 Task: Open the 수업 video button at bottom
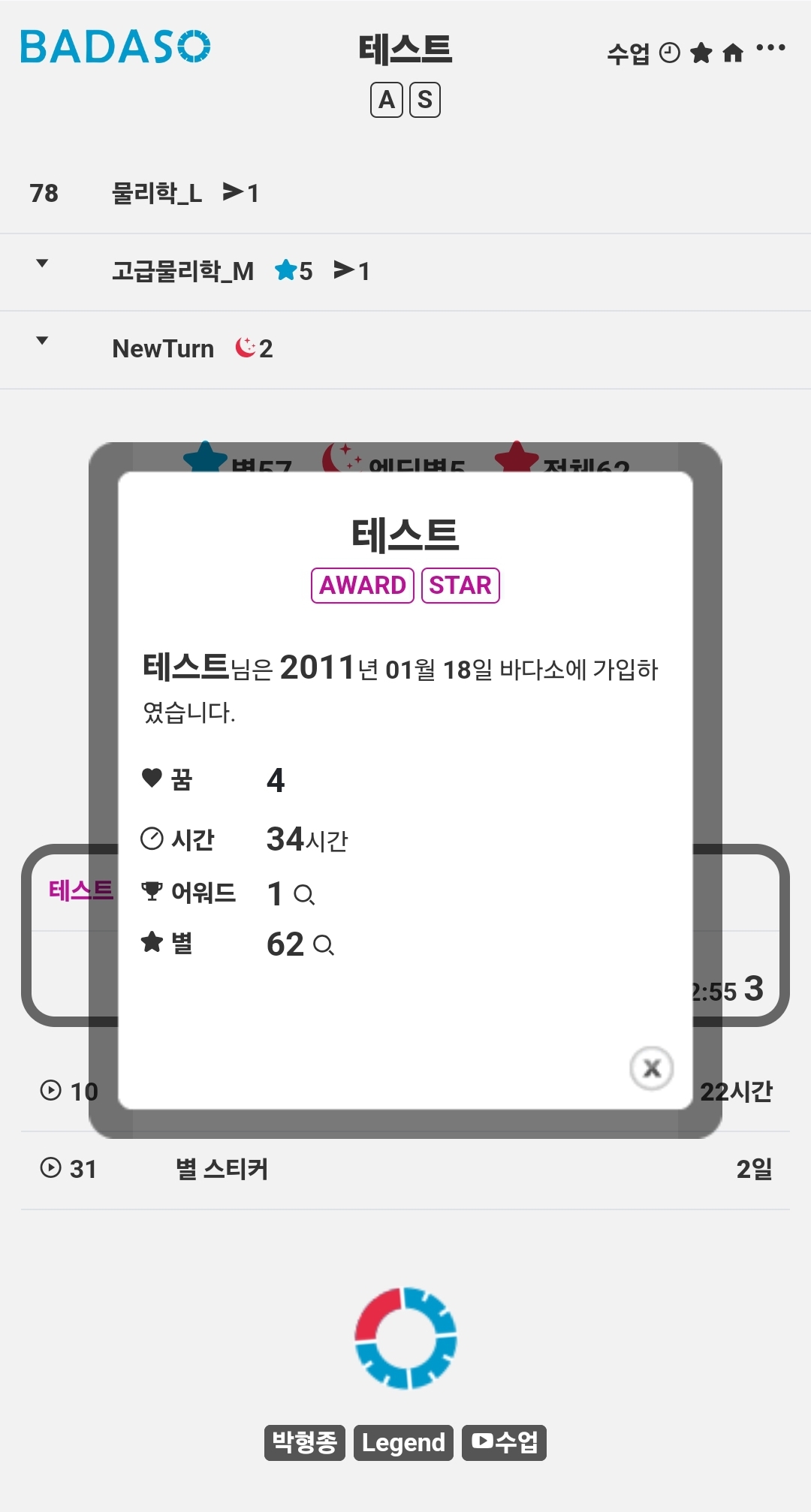(x=505, y=1443)
